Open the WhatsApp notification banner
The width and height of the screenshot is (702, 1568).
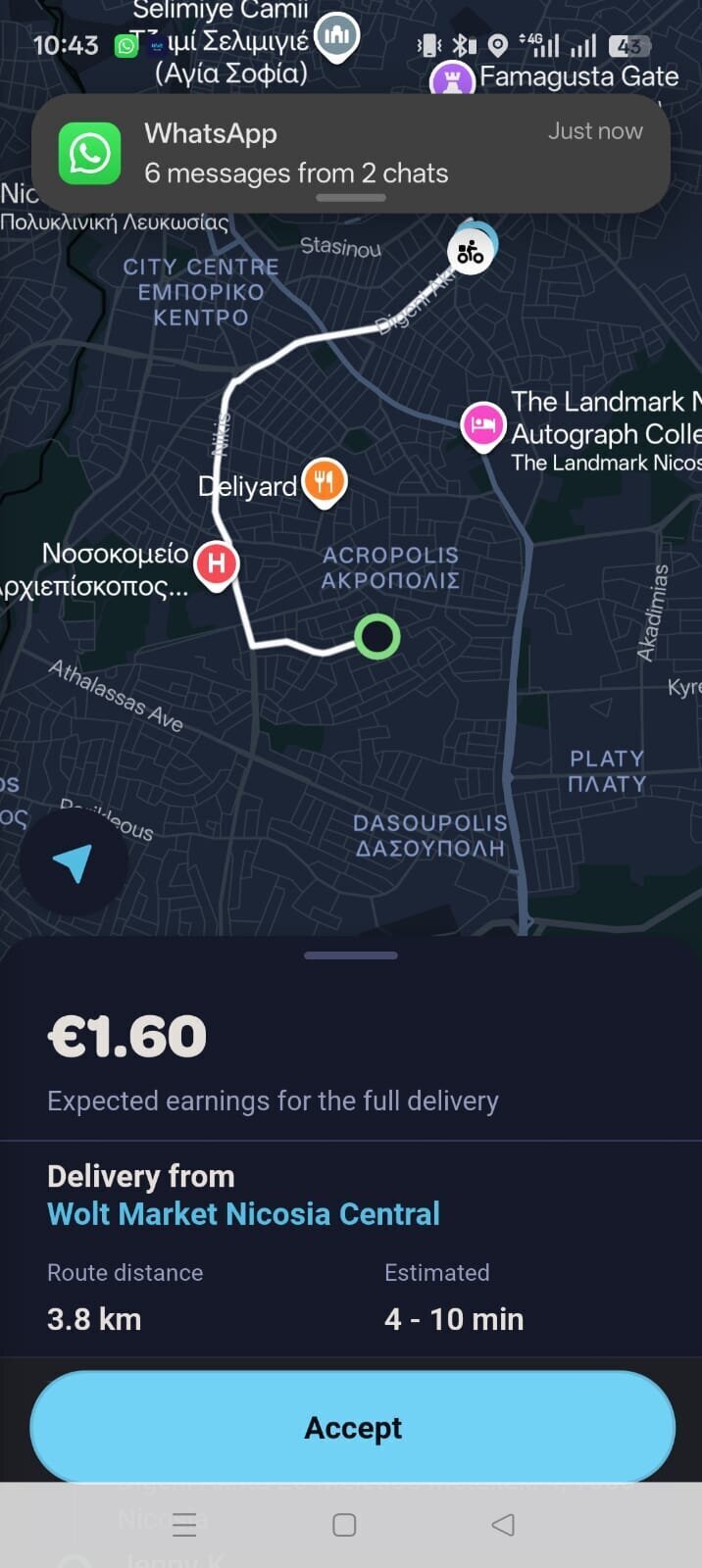pyautogui.click(x=351, y=154)
